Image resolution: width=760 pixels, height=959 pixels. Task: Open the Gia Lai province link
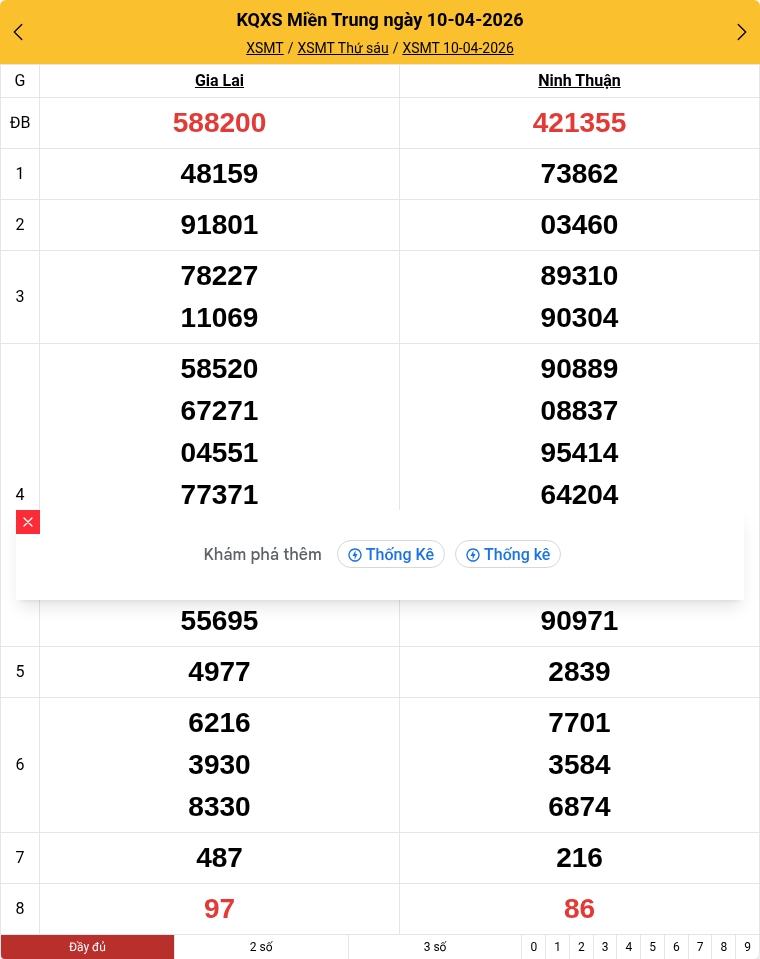[x=219, y=81]
